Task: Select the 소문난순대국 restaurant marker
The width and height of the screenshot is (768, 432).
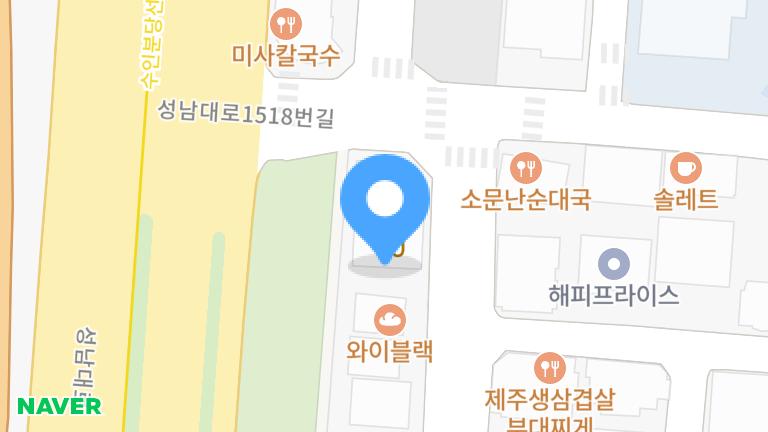Action: coord(526,167)
